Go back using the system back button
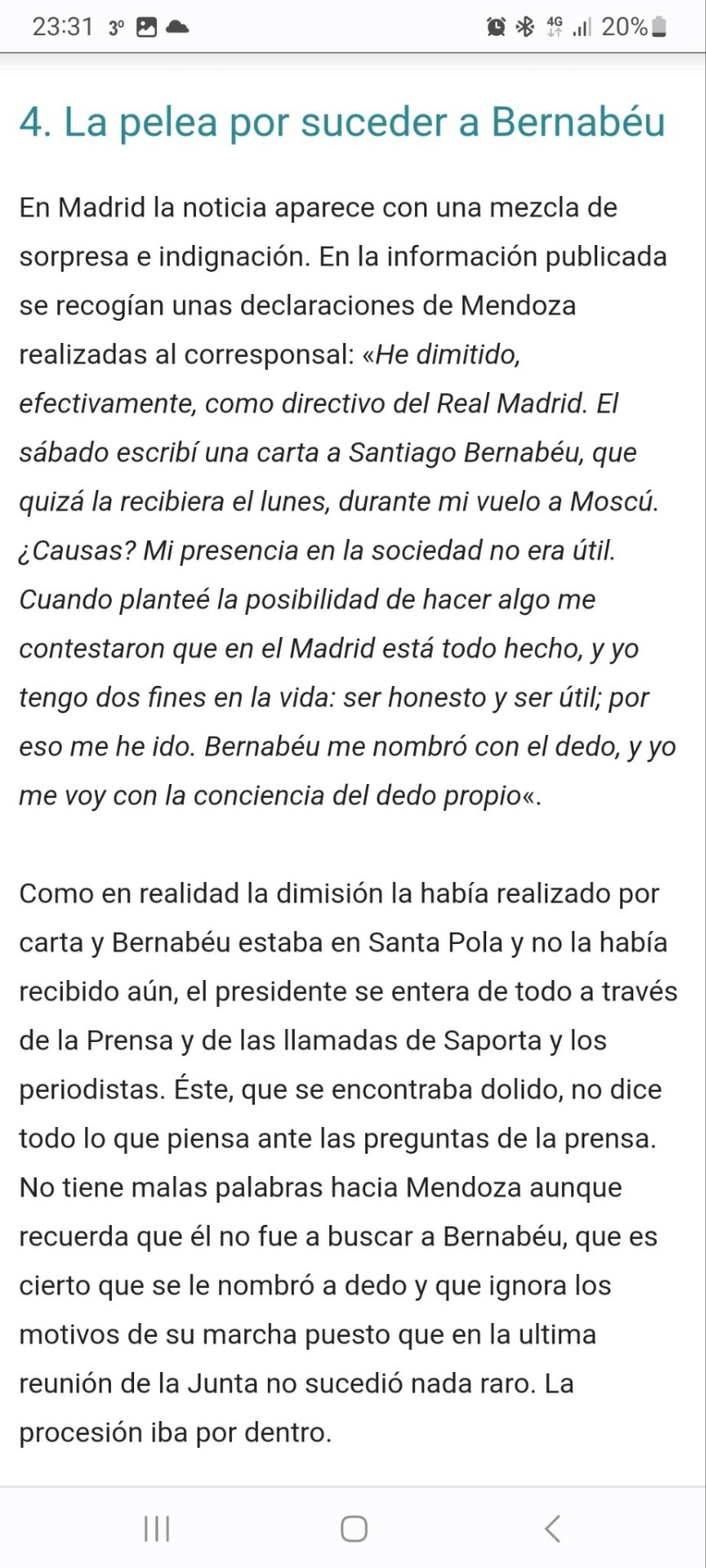 click(552, 1528)
